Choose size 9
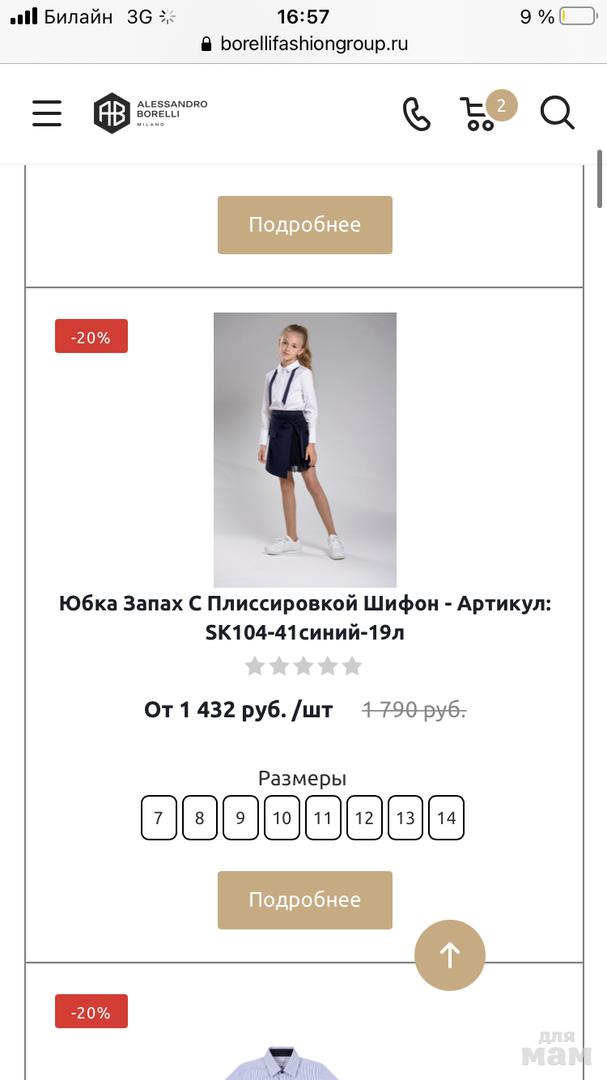This screenshot has width=607, height=1080. click(x=240, y=818)
